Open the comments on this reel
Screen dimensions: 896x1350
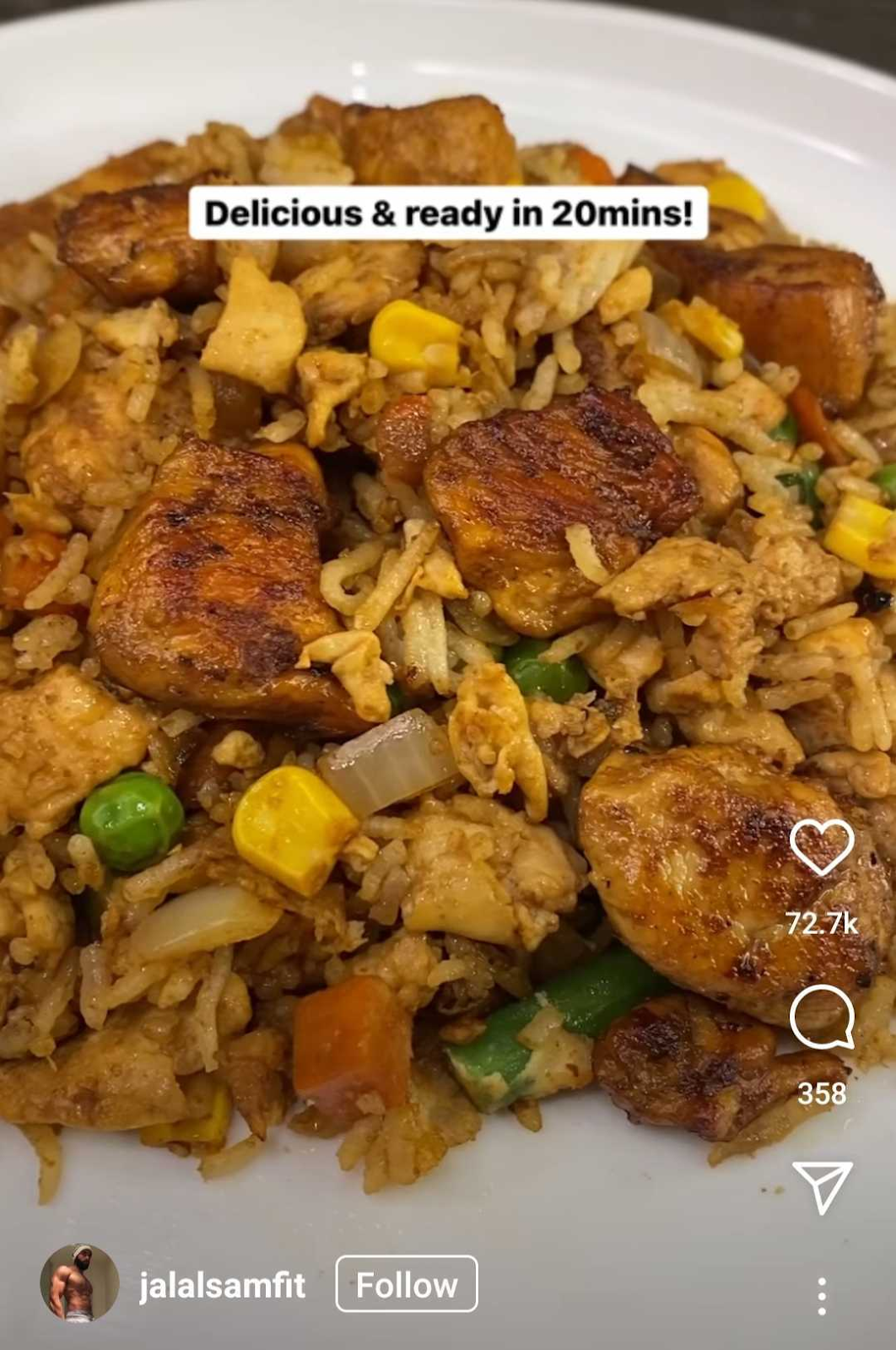[822, 1017]
